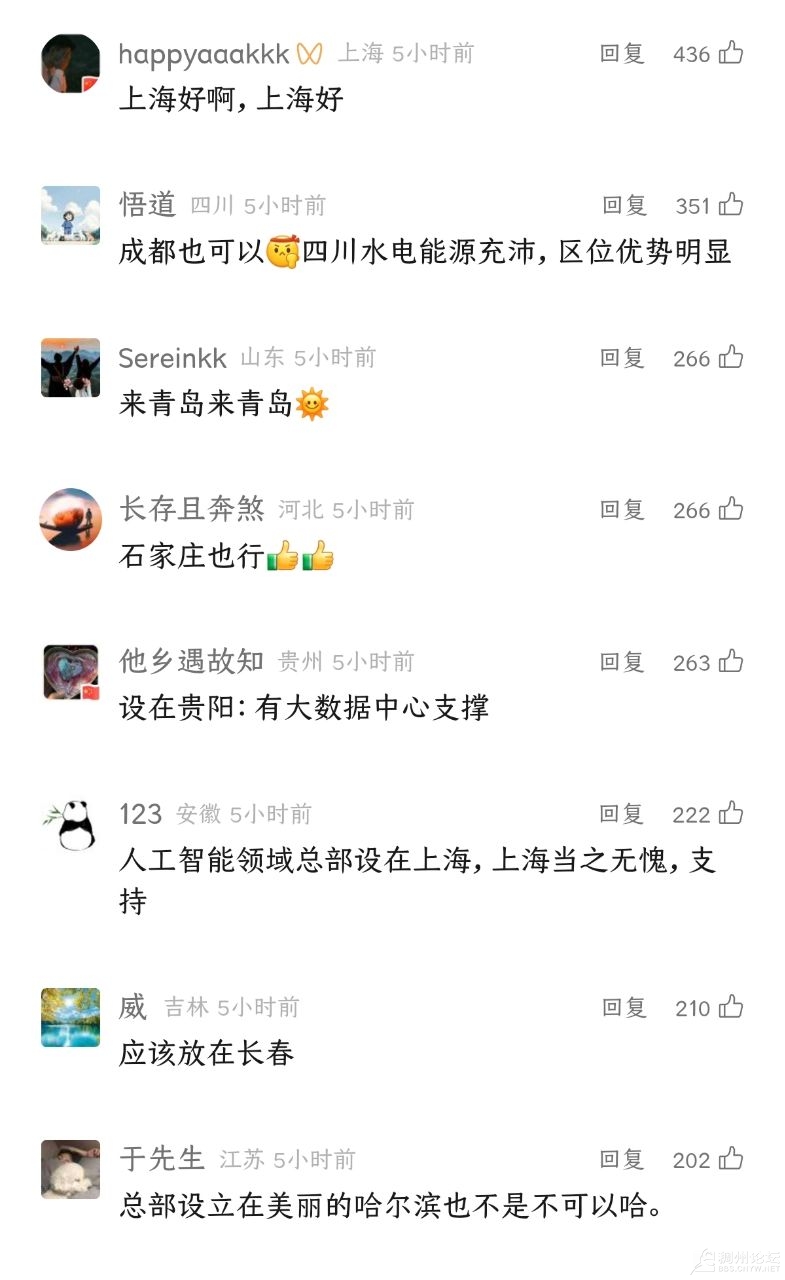The image size is (785, 1280).
Task: Open happyaaakkk's profile avatar
Action: tap(70, 63)
